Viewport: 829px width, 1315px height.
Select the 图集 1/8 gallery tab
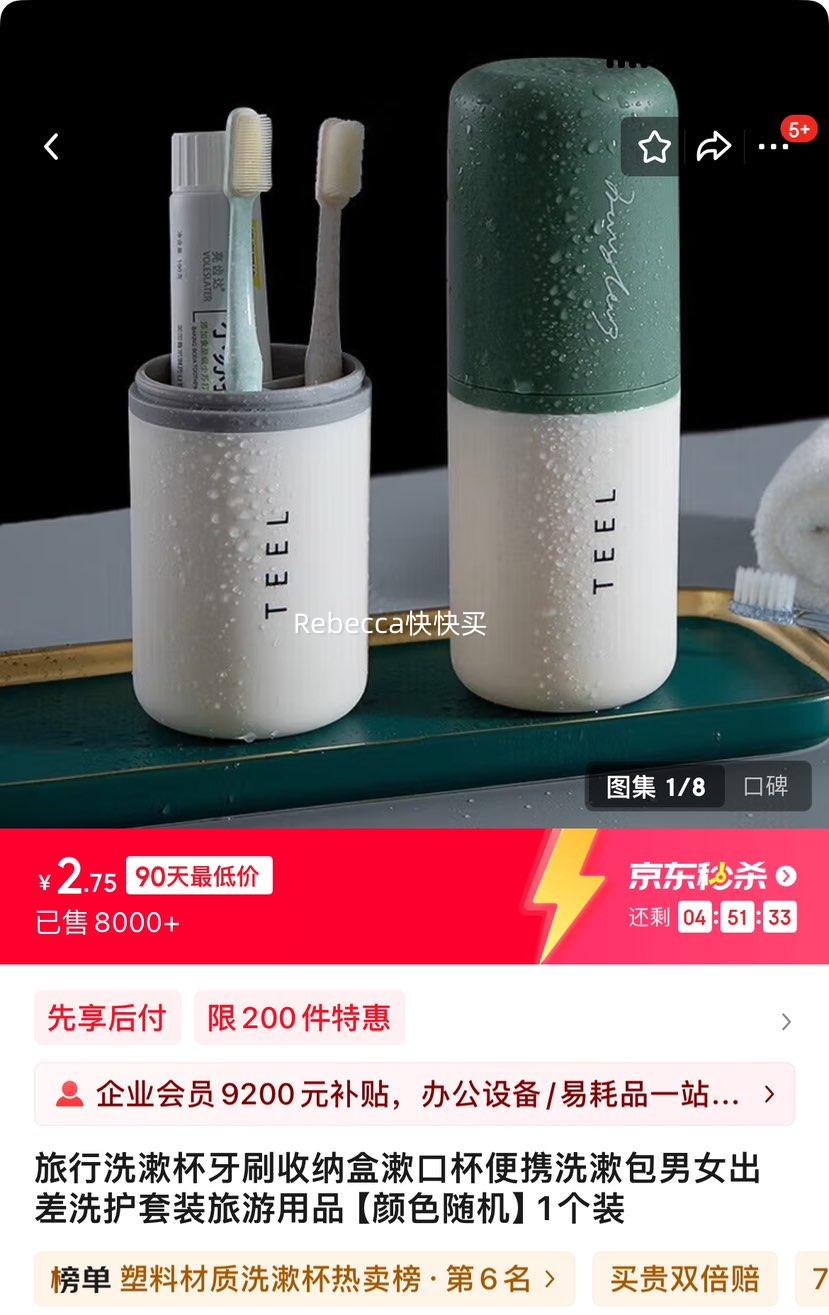coord(653,787)
